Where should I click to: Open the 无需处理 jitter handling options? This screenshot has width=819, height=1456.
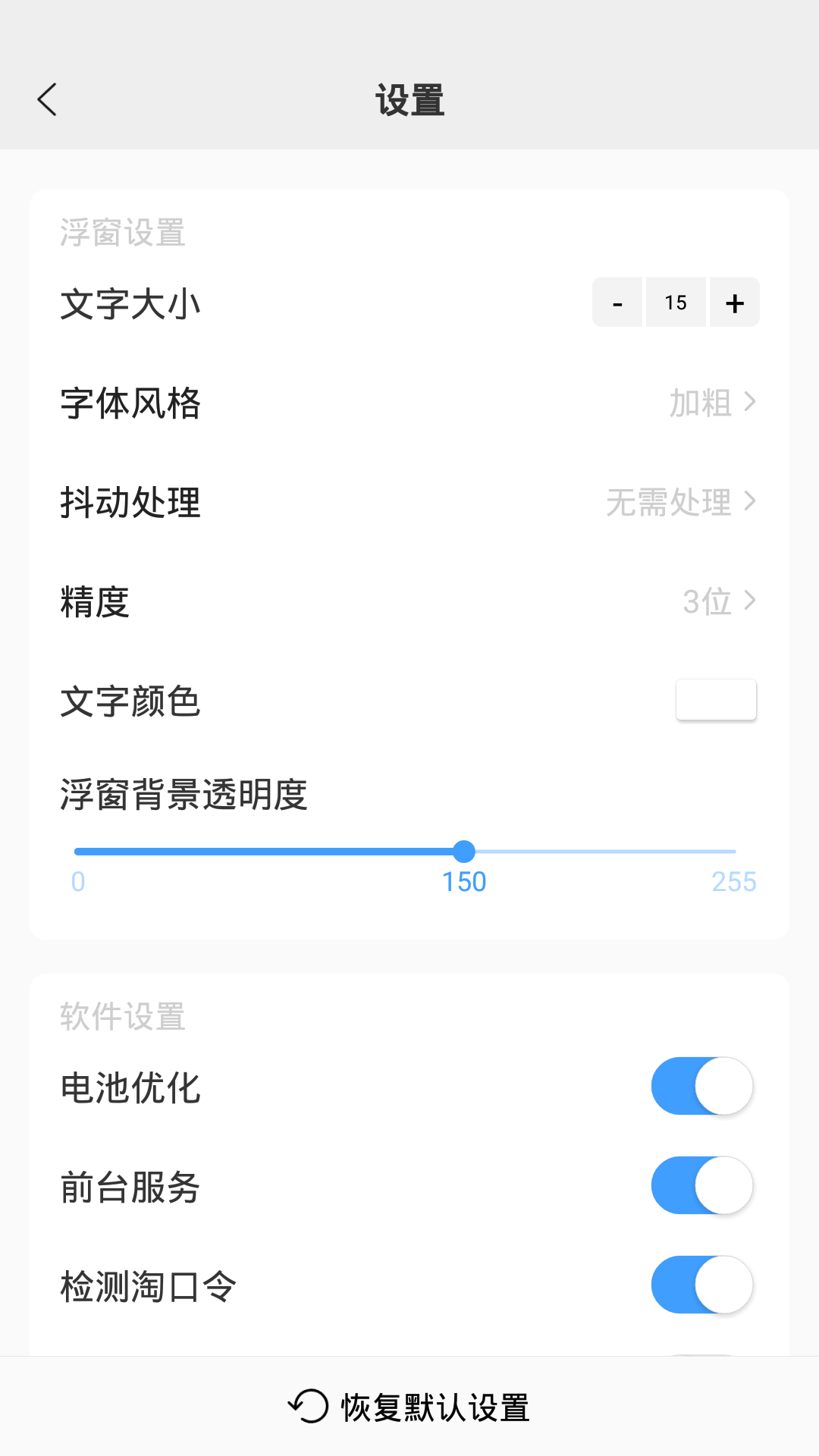668,503
